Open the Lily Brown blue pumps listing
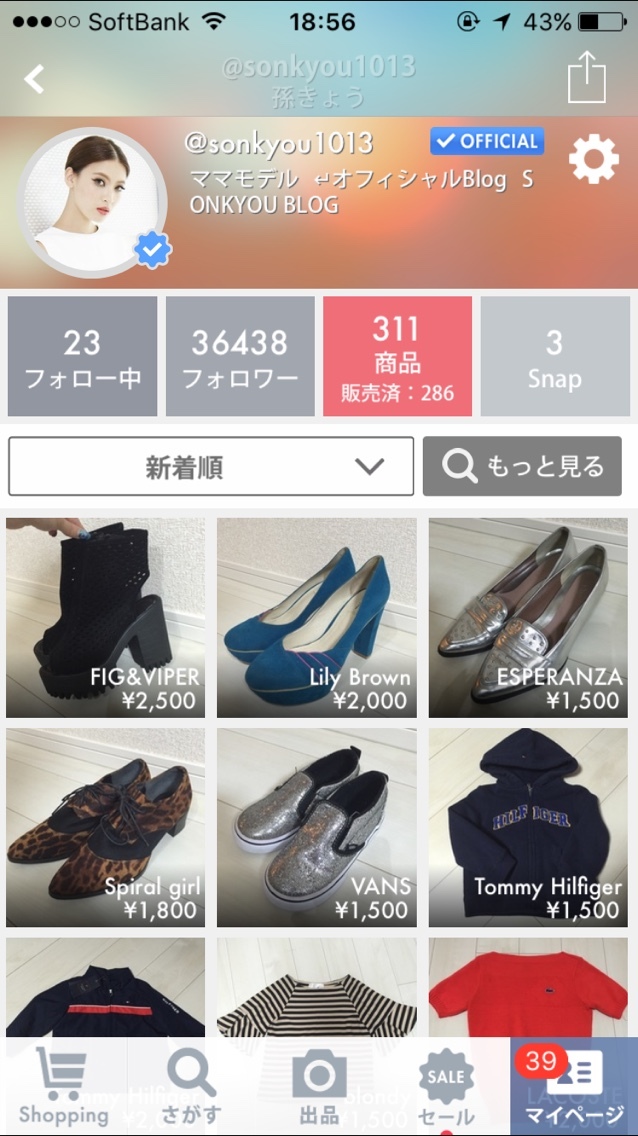 click(317, 617)
